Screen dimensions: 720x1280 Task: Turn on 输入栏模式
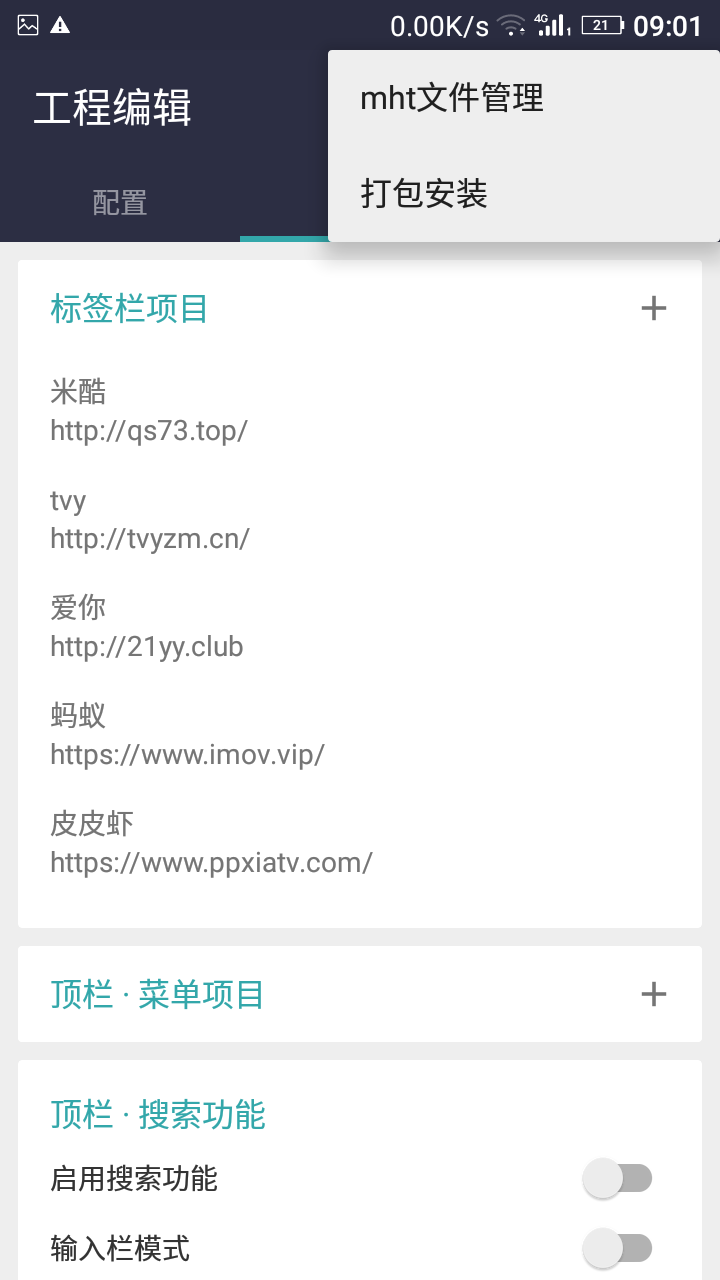tap(618, 1248)
